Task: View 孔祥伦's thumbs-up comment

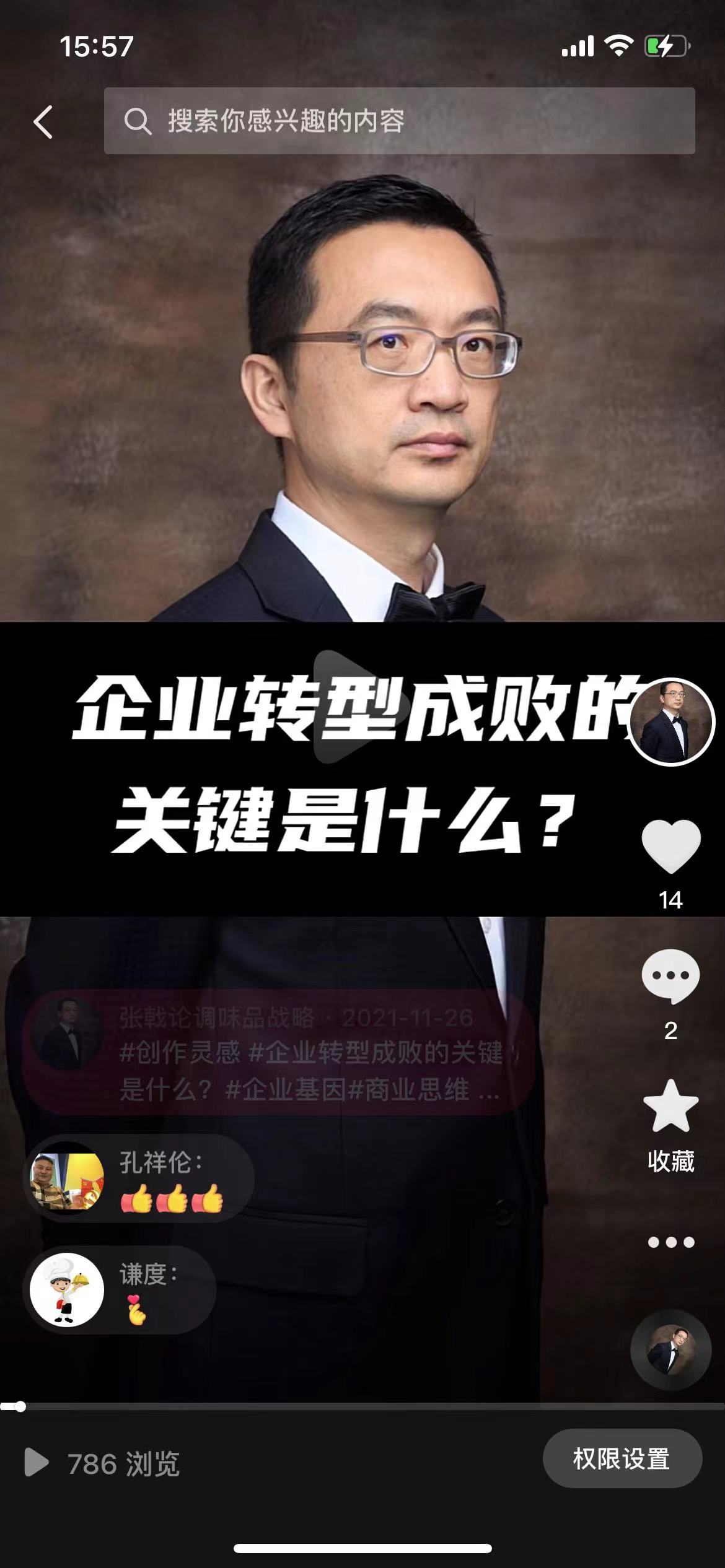Action: pos(139,1178)
